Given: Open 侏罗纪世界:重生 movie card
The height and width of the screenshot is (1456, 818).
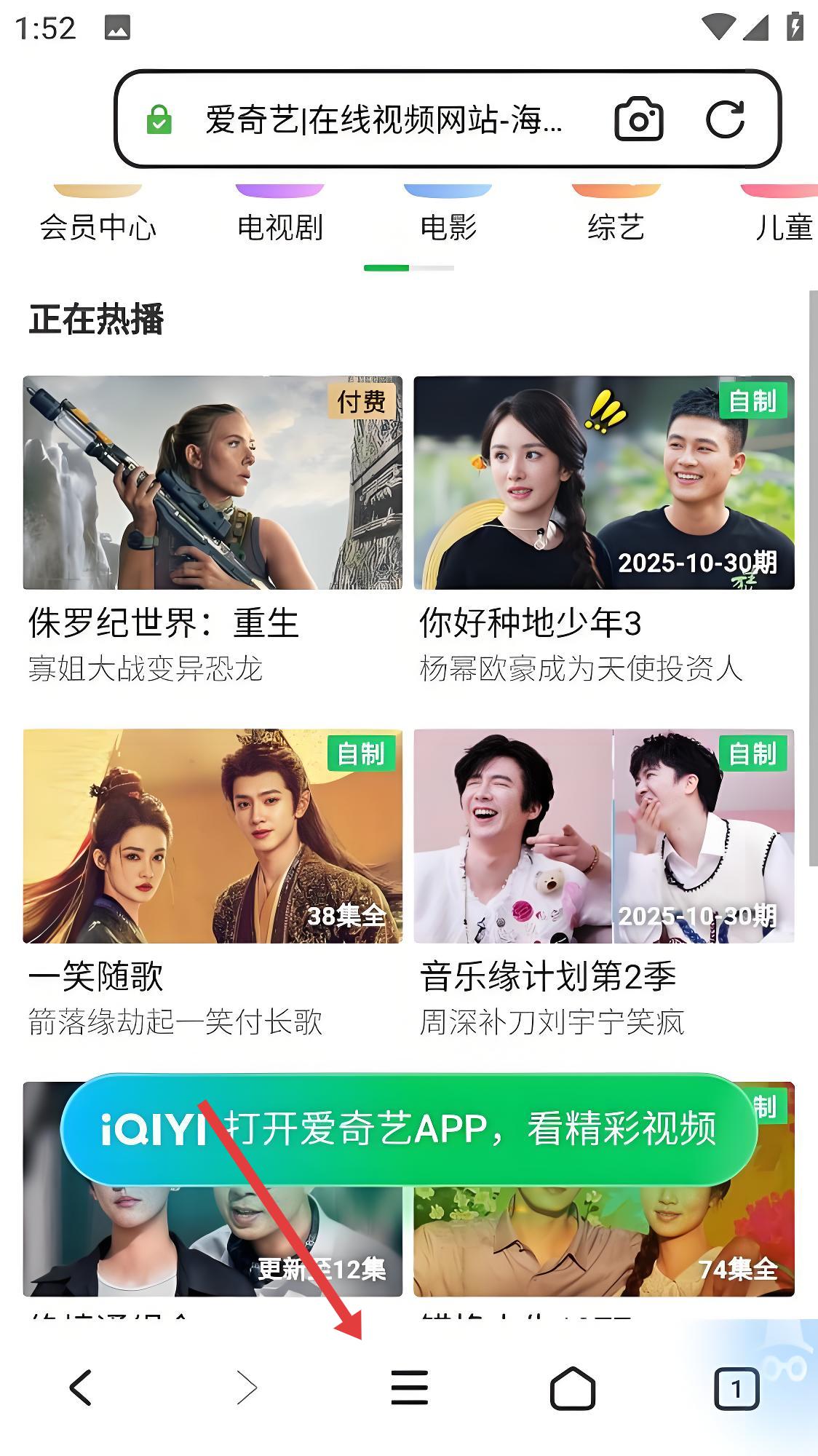Looking at the screenshot, I should pos(213,483).
